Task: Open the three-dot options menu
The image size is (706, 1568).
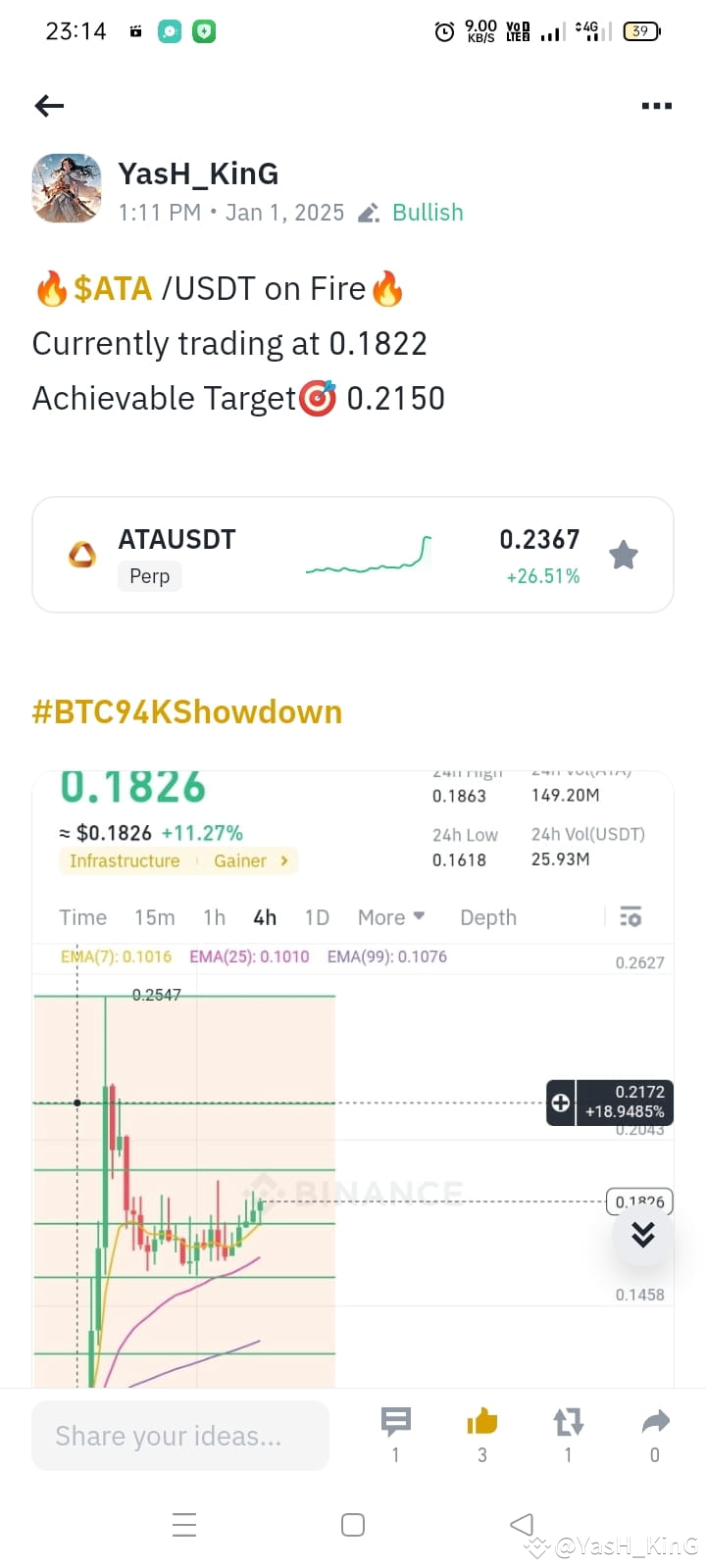Action: (x=656, y=106)
